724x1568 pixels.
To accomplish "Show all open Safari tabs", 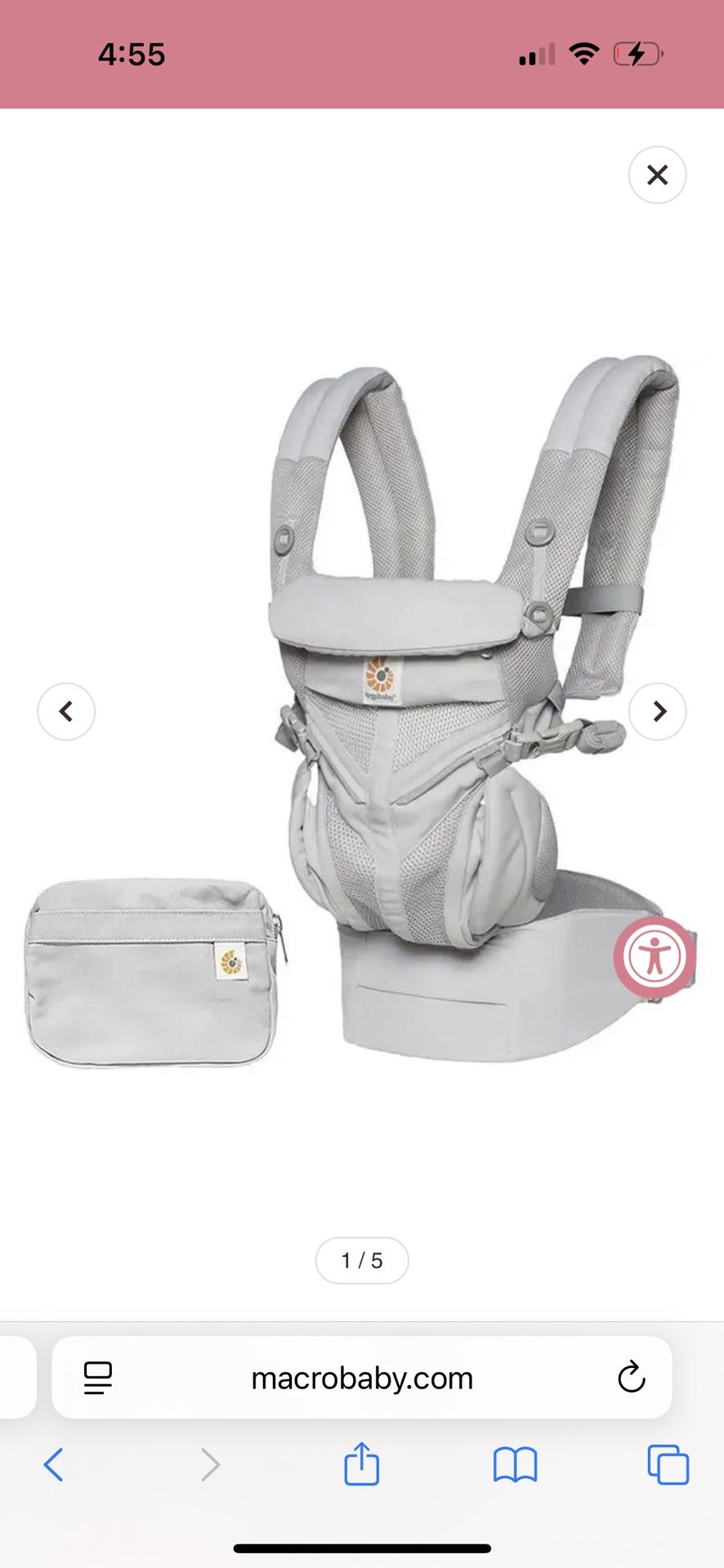I will tap(668, 1464).
